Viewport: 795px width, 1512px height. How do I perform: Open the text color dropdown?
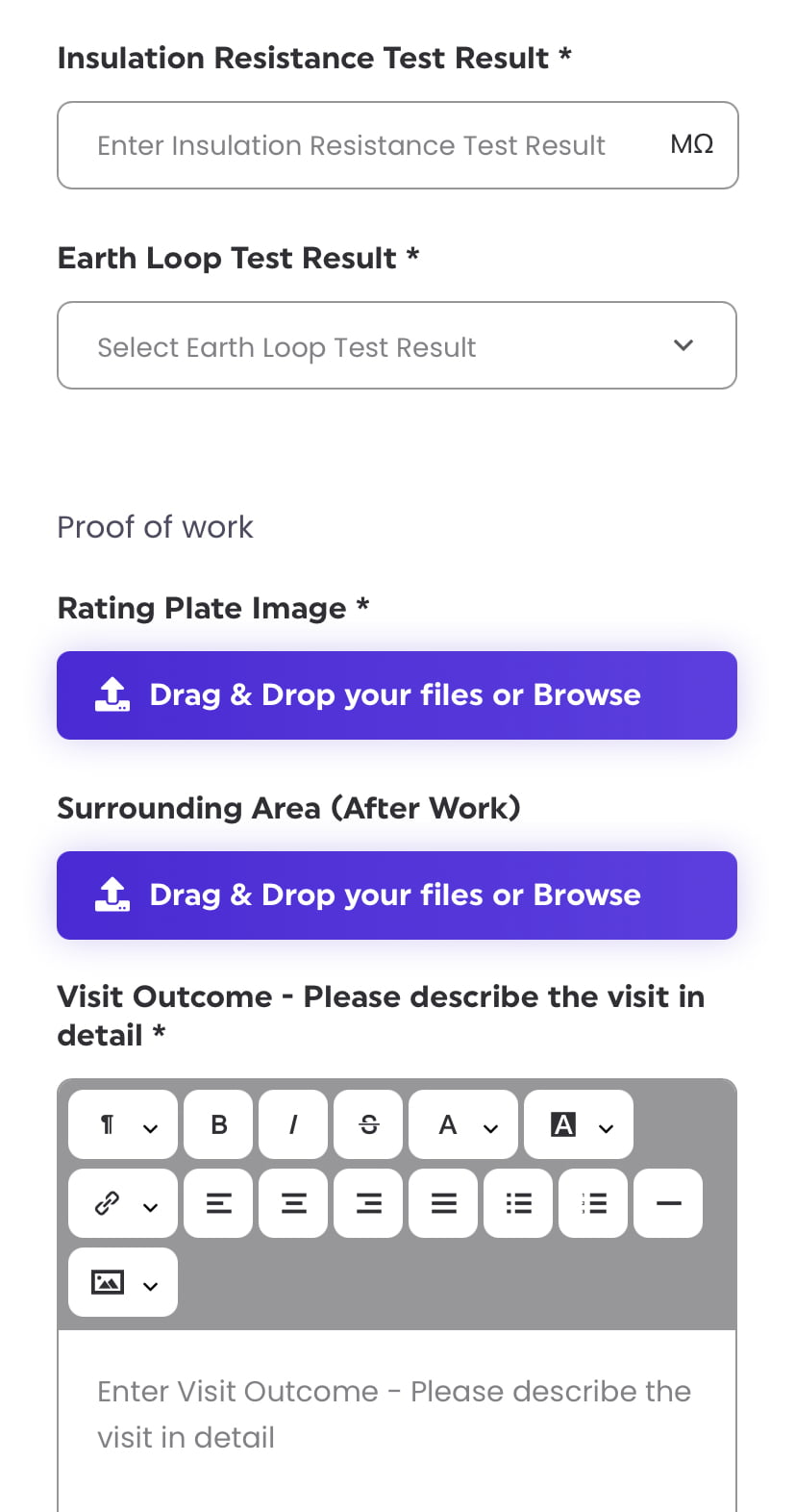[x=462, y=1123]
